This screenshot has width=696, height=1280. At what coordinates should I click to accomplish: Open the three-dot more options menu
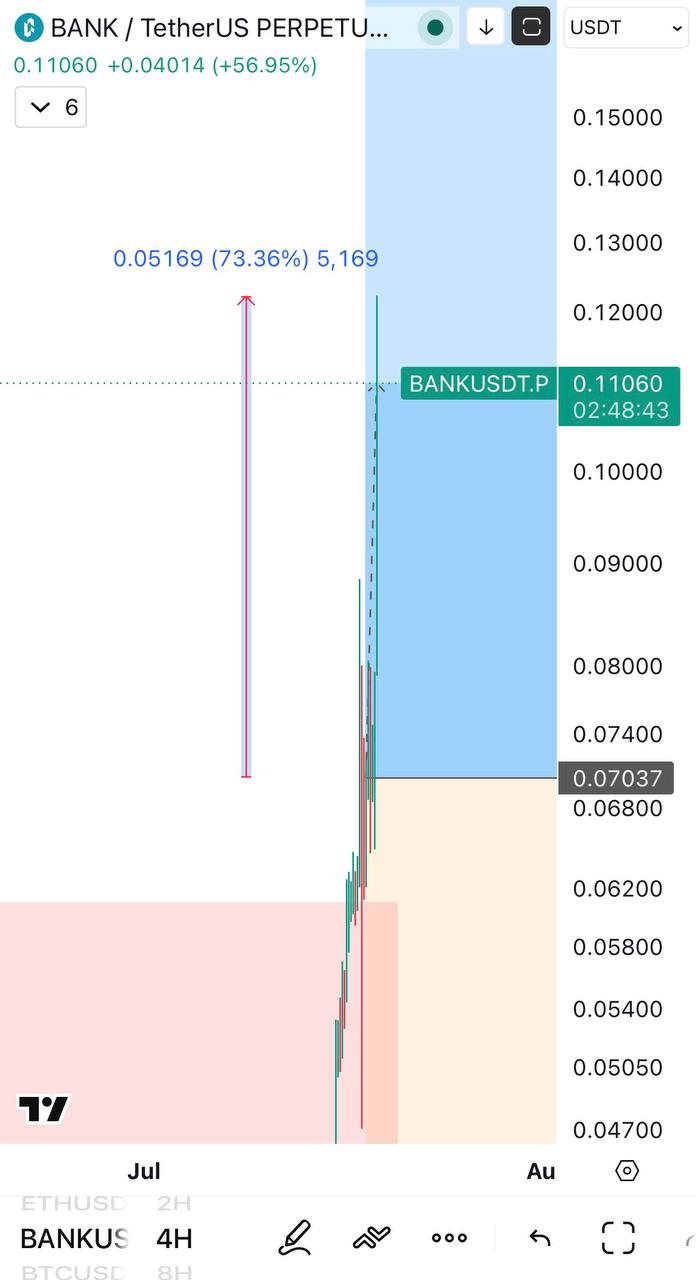(449, 1238)
